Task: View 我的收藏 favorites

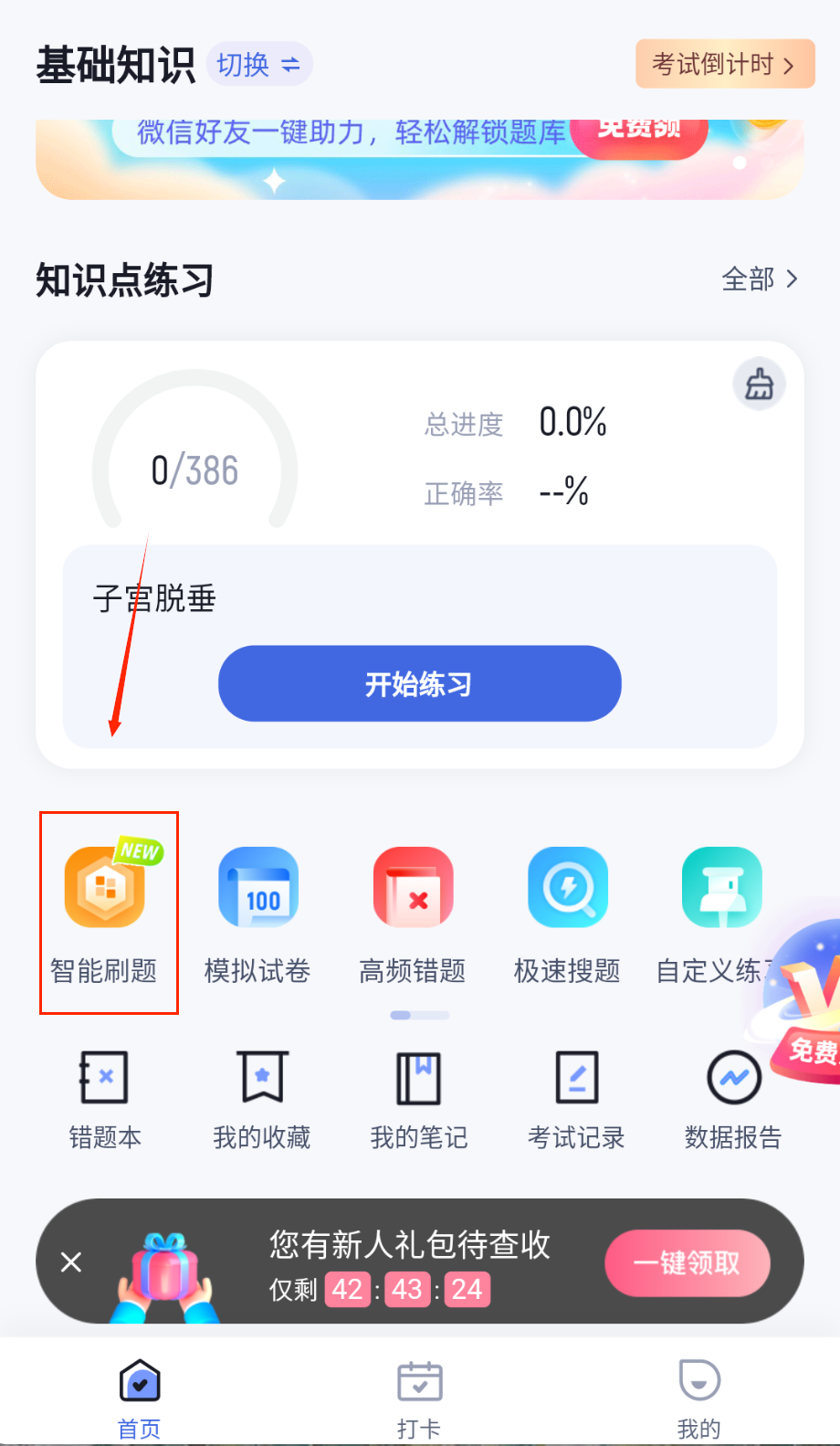Action: [x=262, y=1099]
